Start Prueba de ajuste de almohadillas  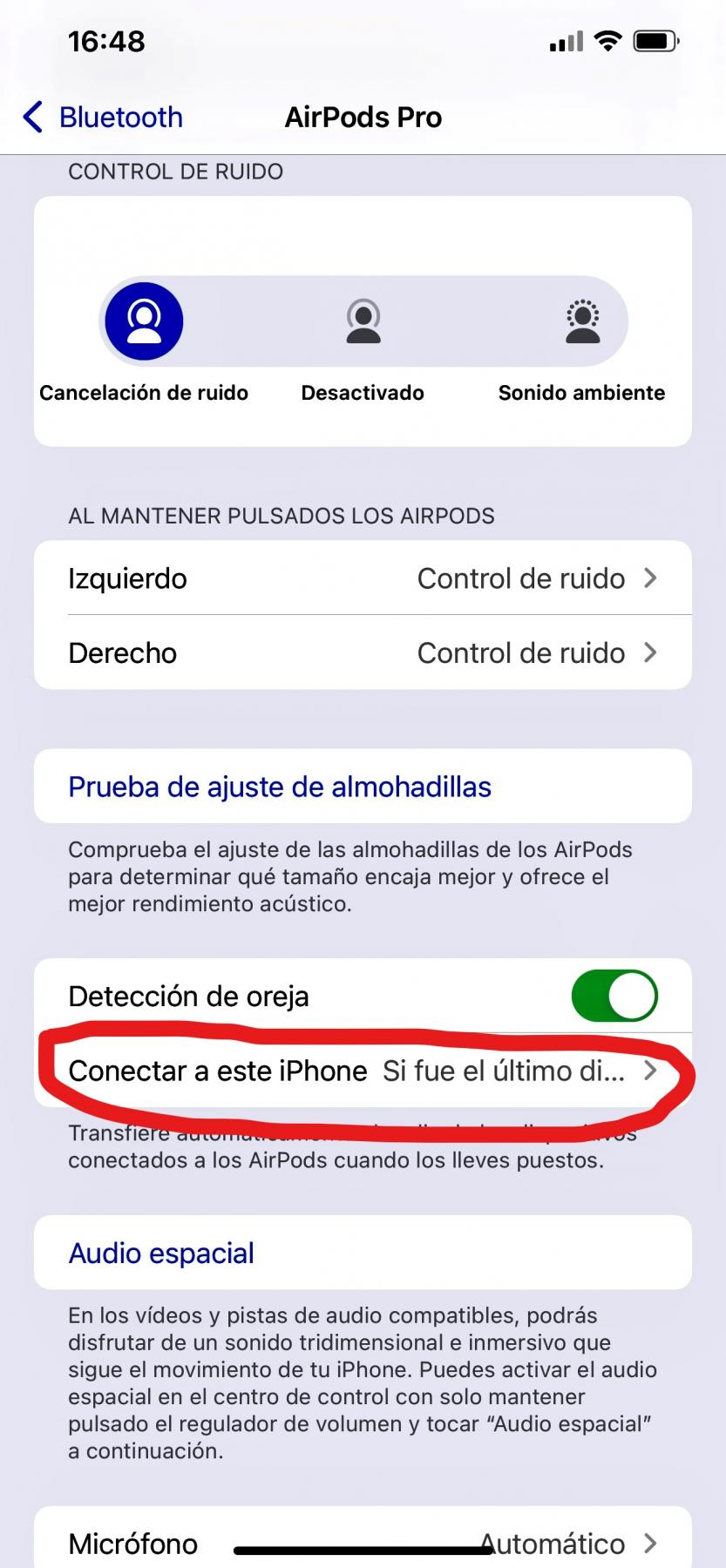280,787
